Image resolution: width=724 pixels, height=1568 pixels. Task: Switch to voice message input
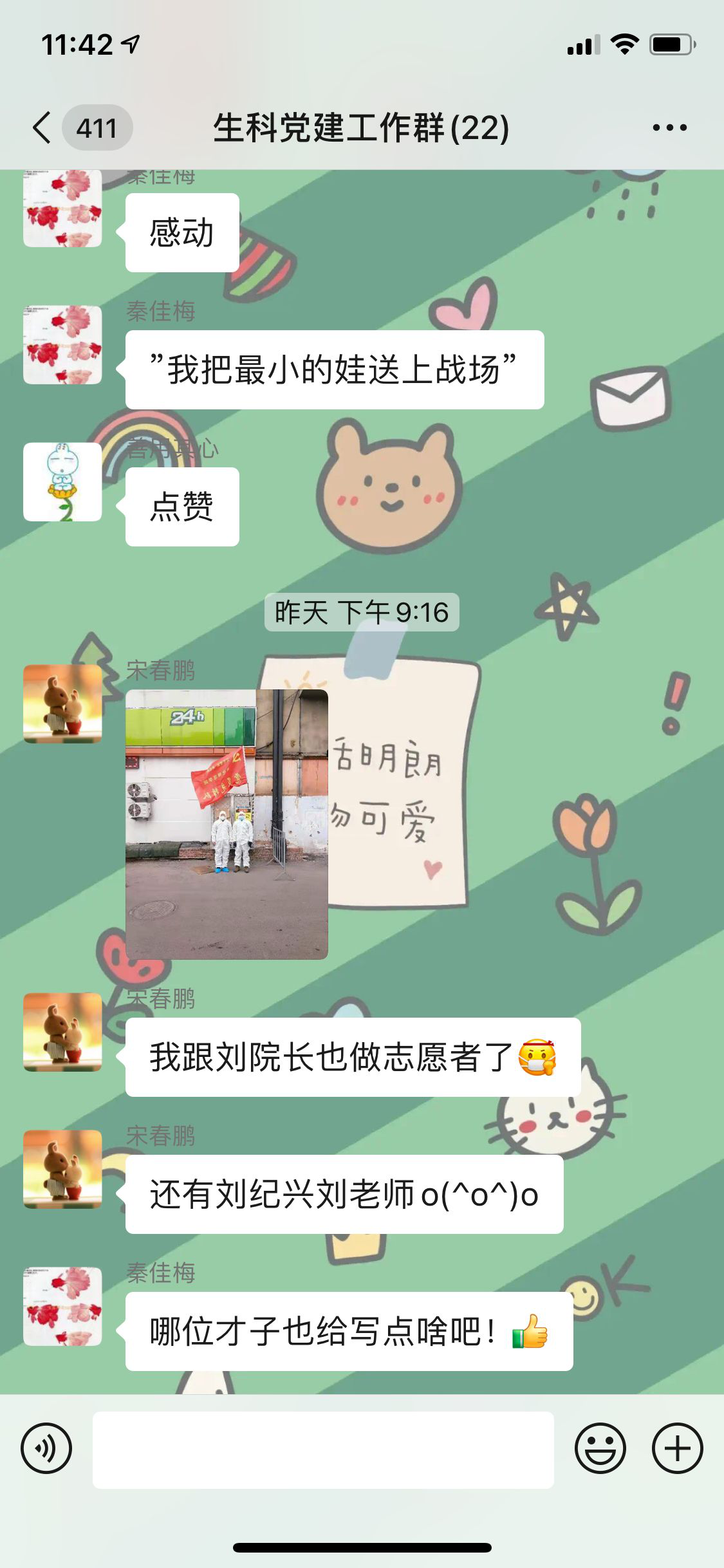point(46,1449)
